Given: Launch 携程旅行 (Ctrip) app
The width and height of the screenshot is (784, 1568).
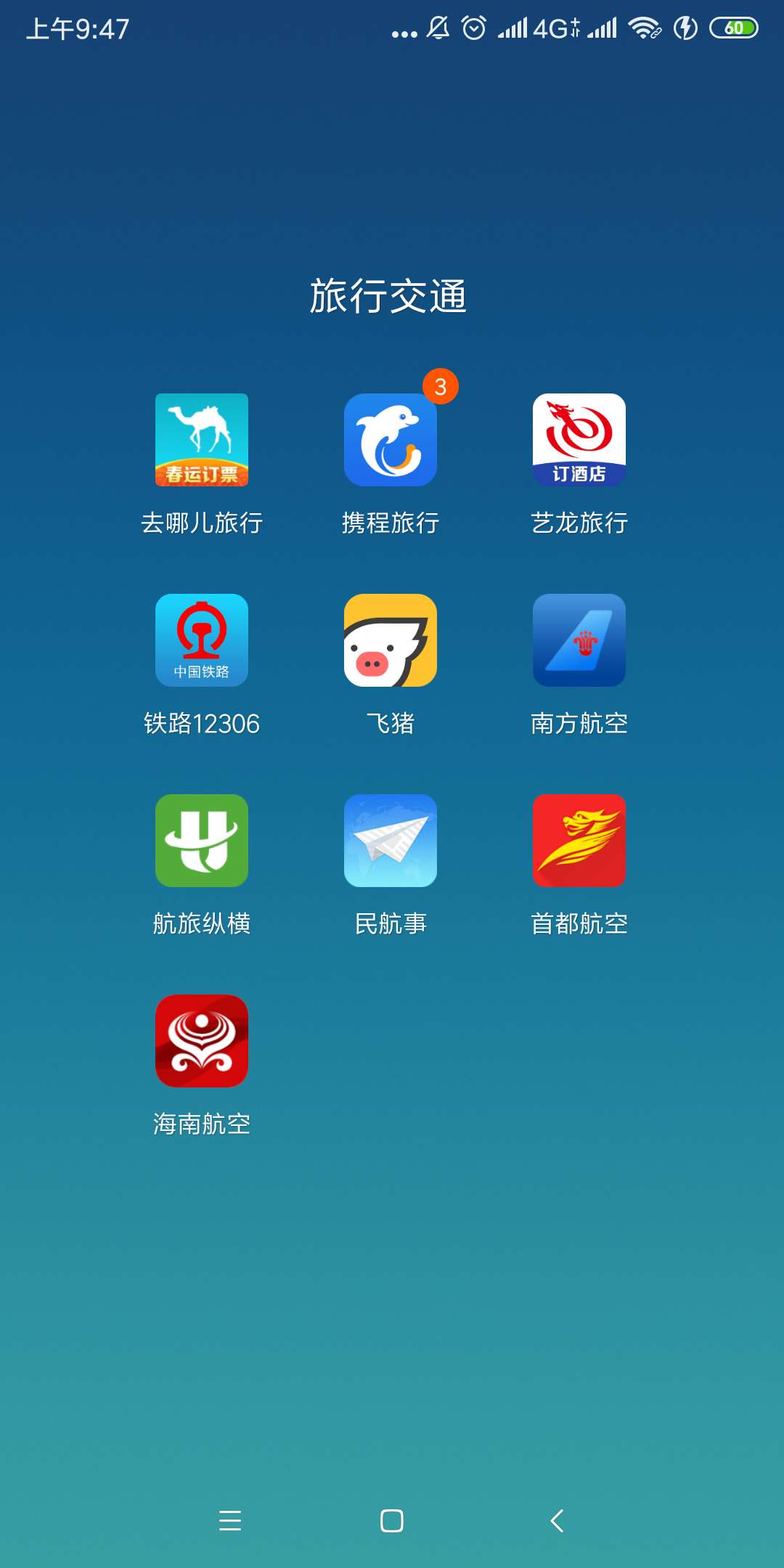Looking at the screenshot, I should tap(391, 441).
